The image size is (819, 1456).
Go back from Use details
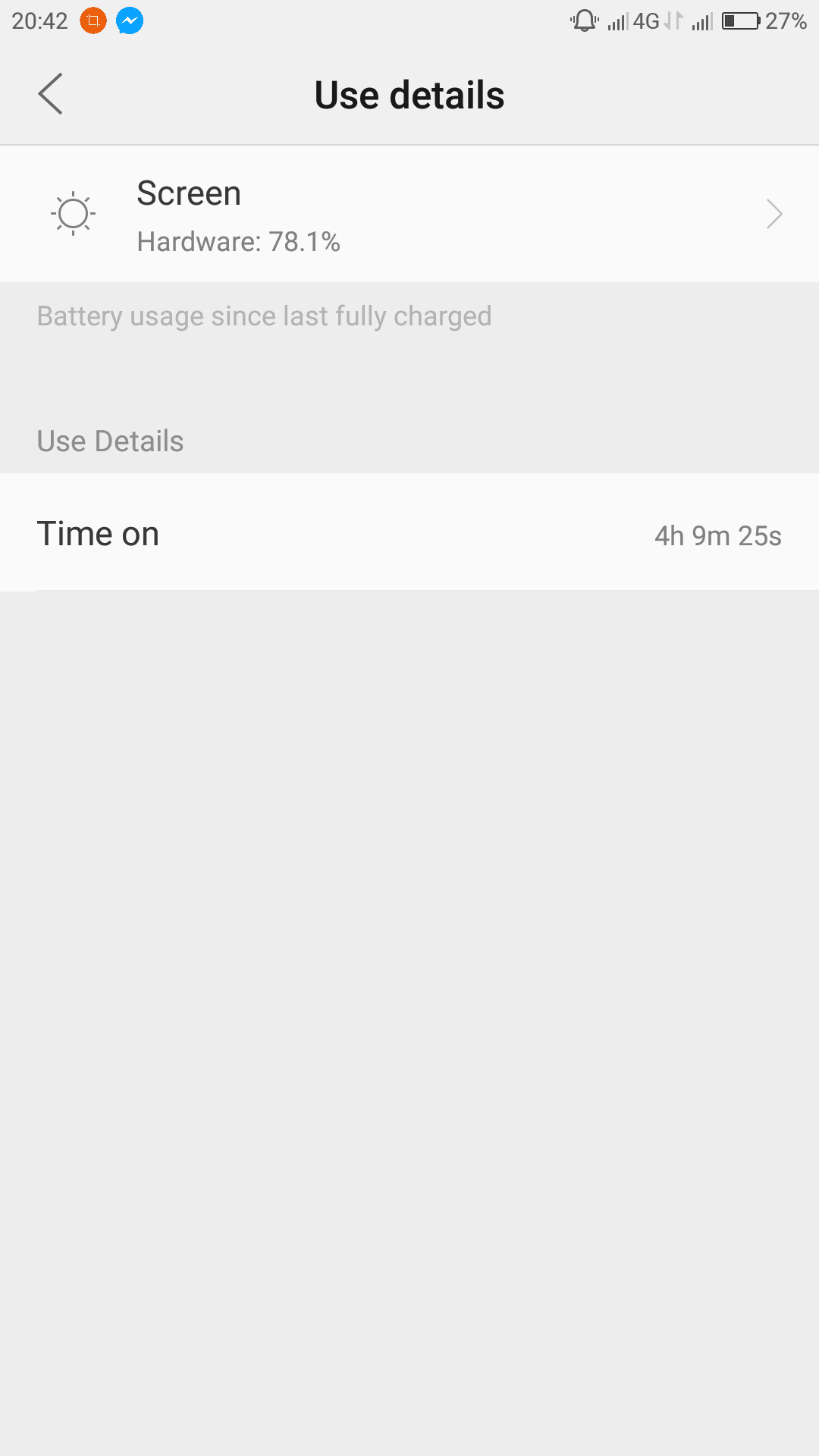pyautogui.click(x=50, y=94)
